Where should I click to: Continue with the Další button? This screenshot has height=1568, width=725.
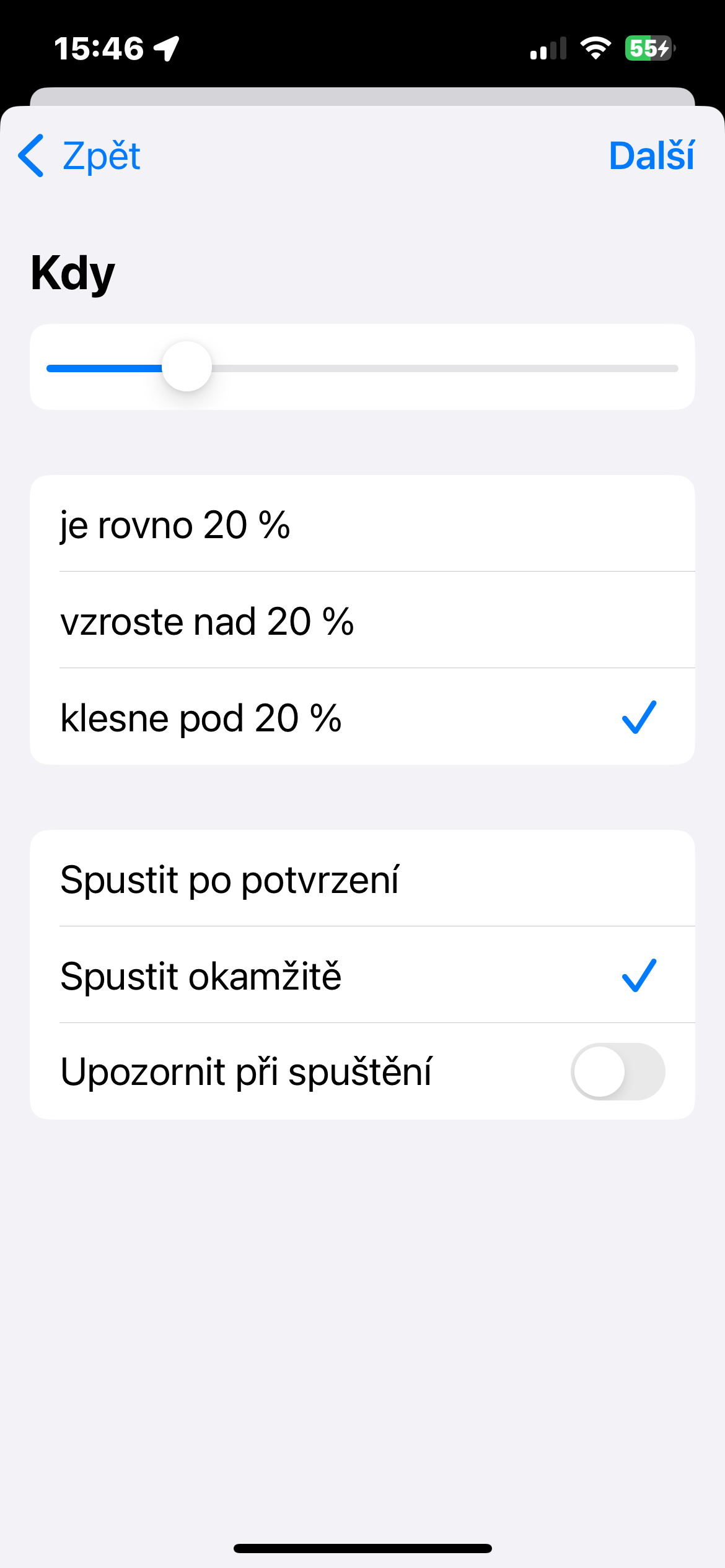coord(651,155)
